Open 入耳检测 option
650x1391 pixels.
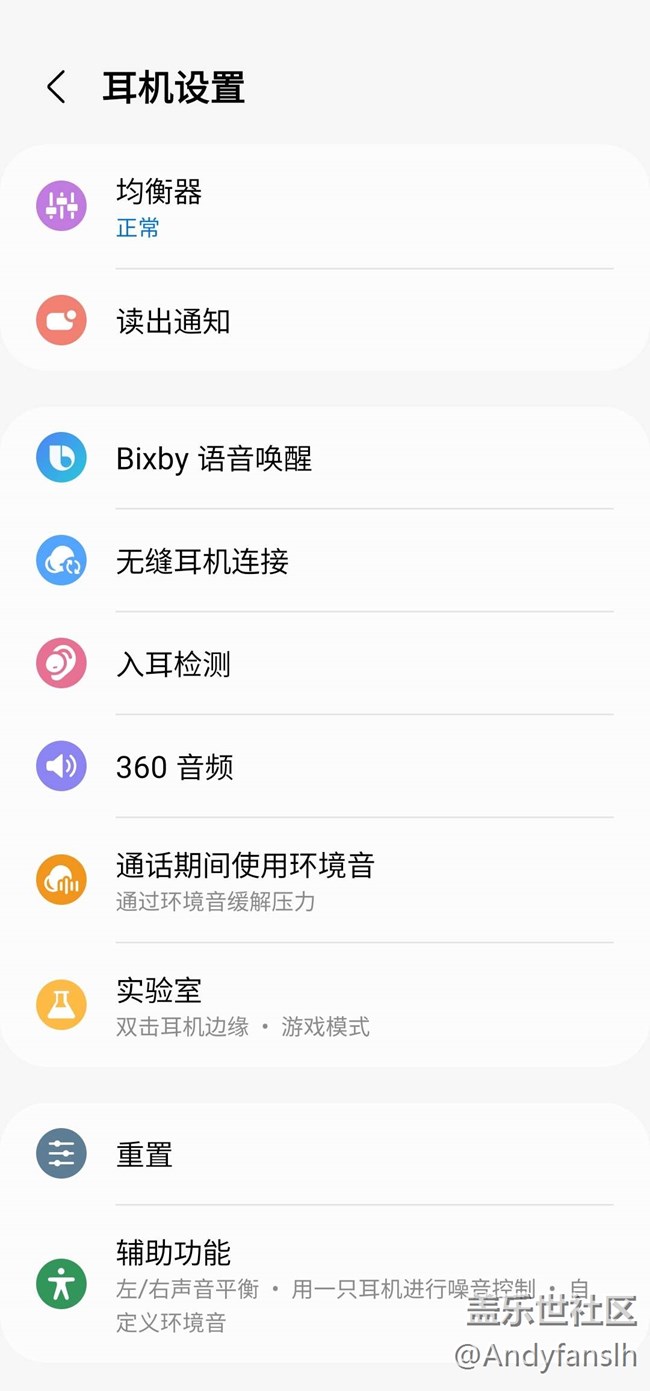pyautogui.click(x=325, y=664)
